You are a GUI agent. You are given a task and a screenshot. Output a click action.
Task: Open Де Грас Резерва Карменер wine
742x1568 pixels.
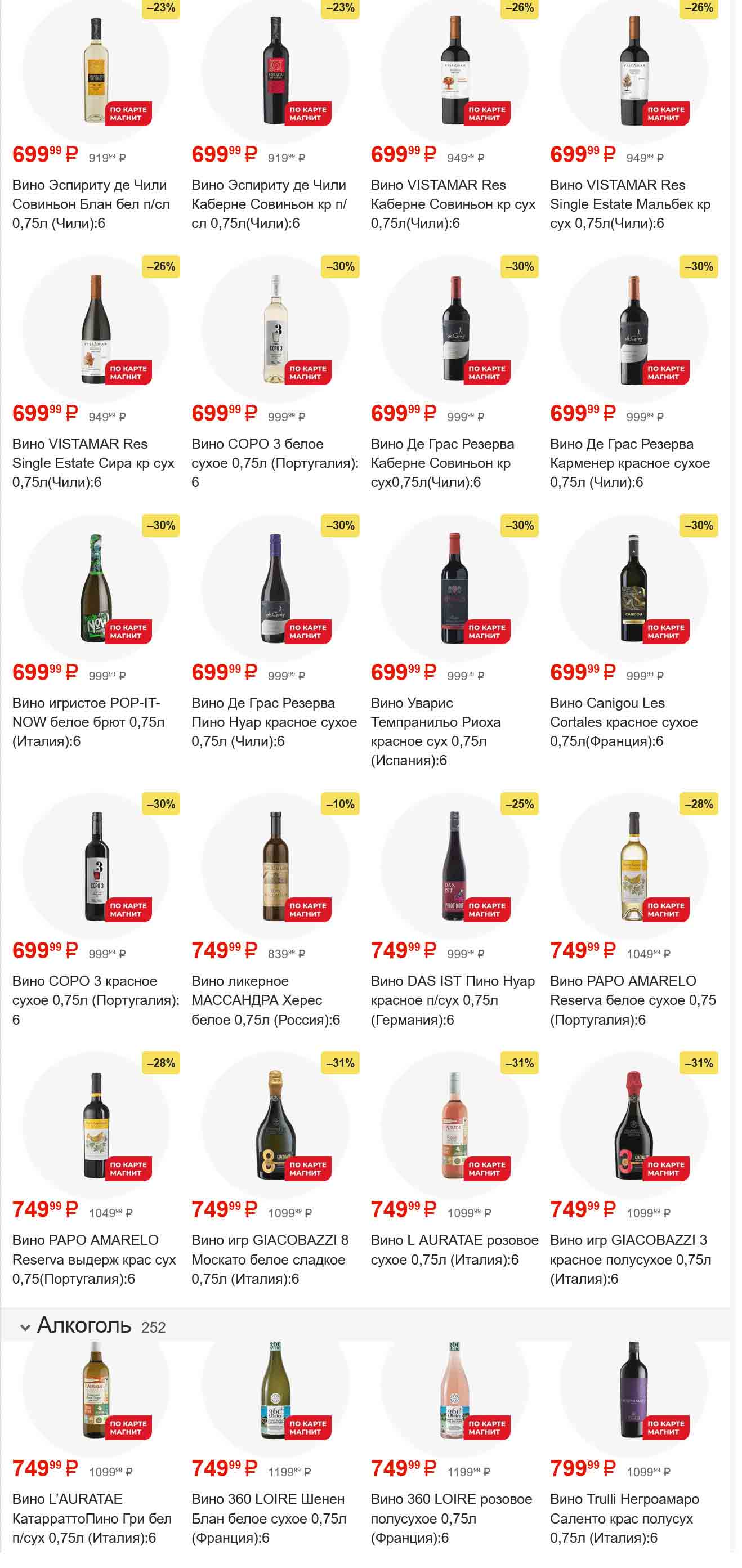coord(629,463)
